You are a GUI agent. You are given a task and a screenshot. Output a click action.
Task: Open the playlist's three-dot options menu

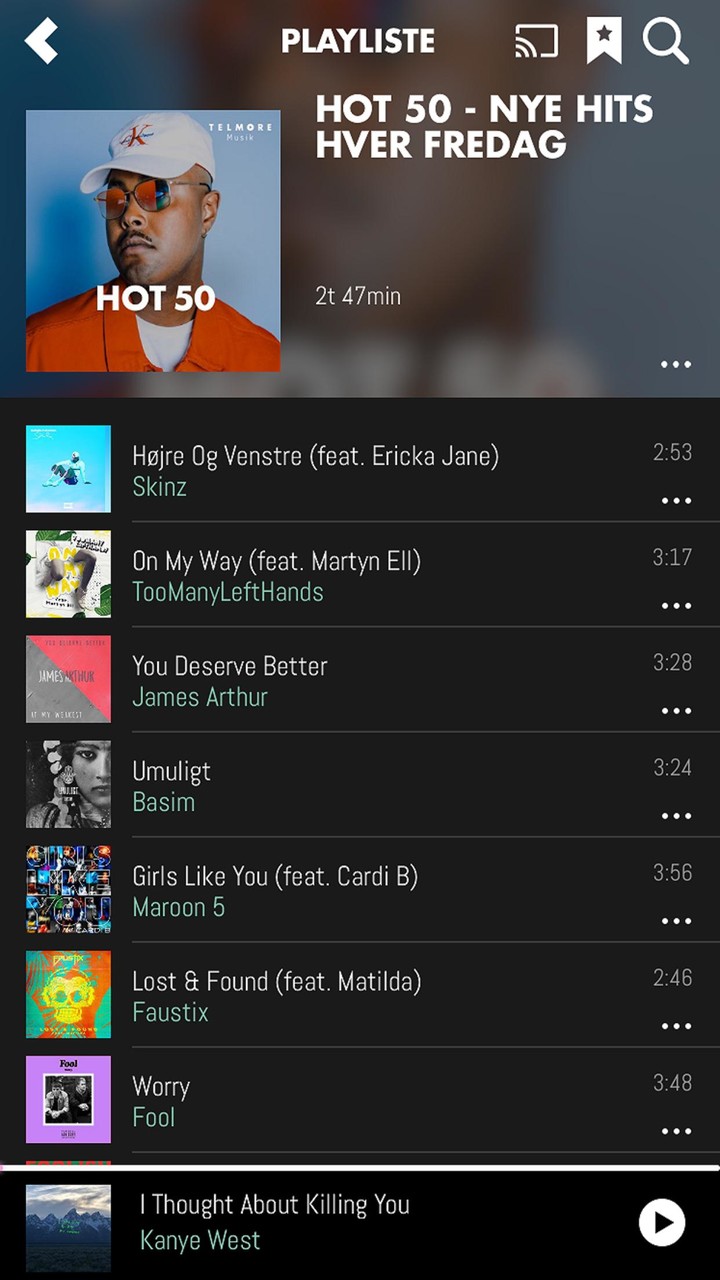tap(676, 365)
